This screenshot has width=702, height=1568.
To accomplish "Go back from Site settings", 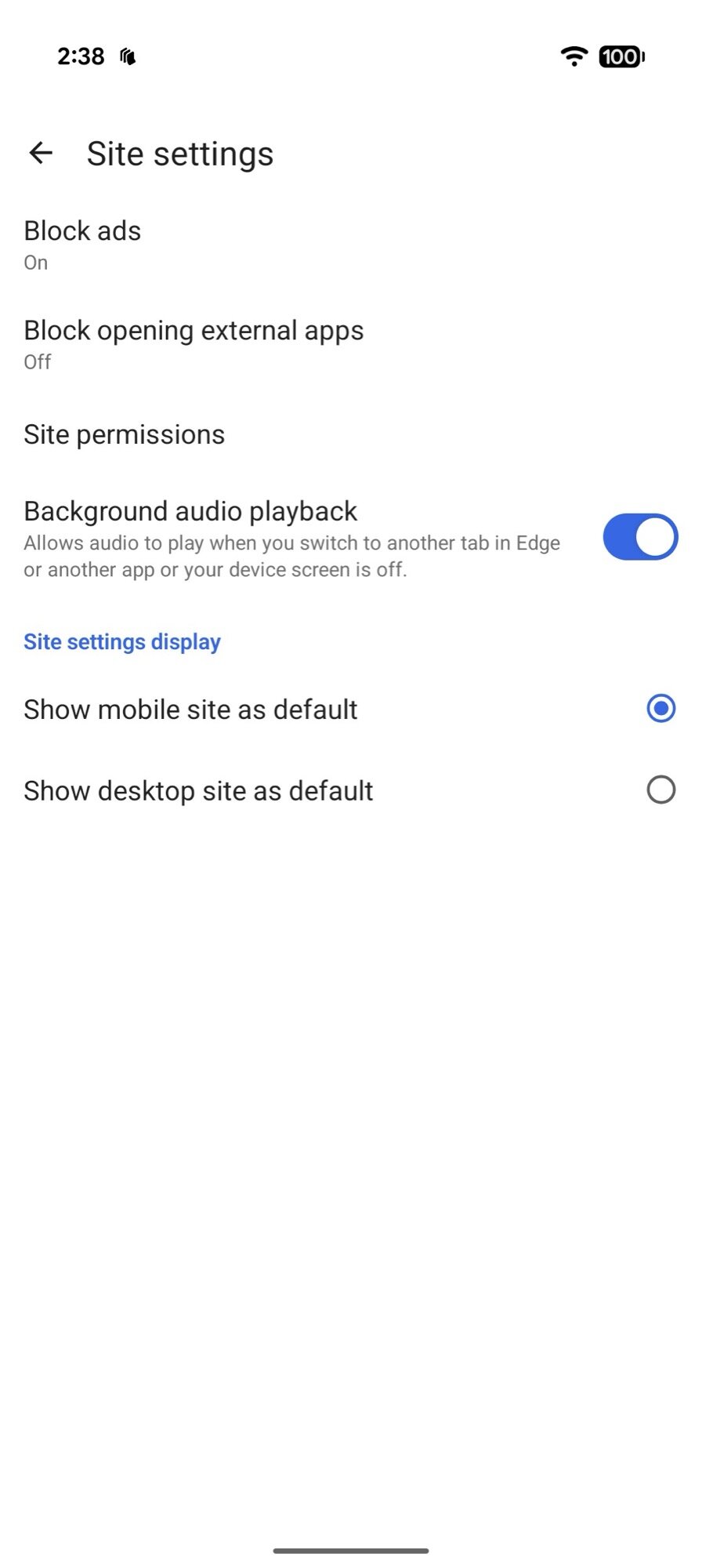I will click(x=41, y=153).
